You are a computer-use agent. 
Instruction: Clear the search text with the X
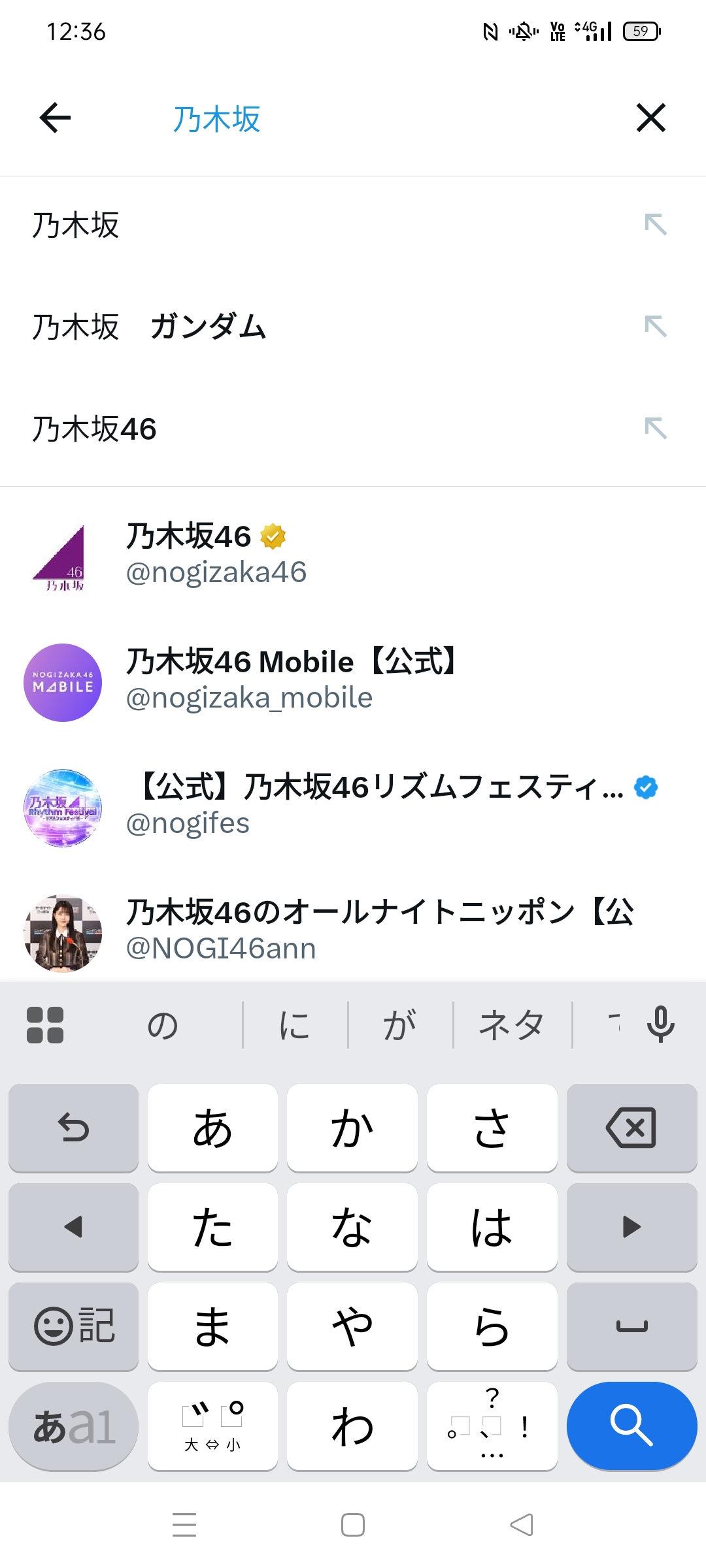(651, 118)
